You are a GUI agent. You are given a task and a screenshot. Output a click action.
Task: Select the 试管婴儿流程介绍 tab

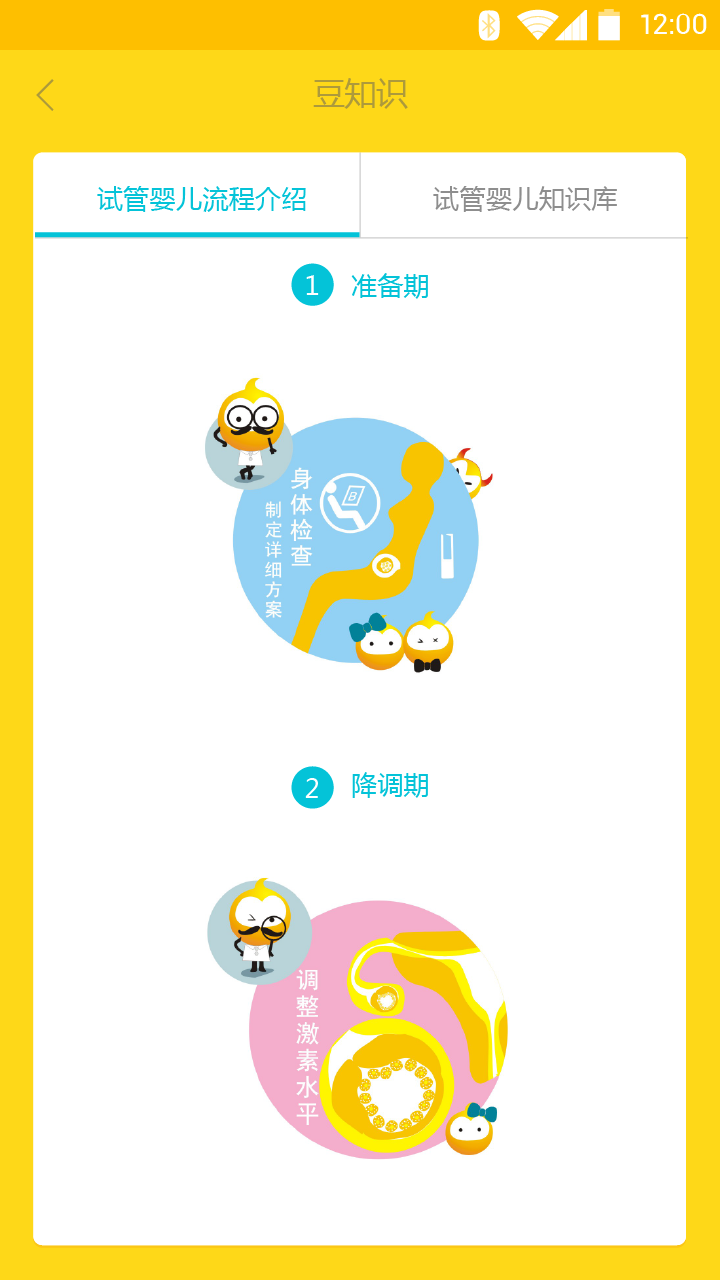tap(201, 199)
